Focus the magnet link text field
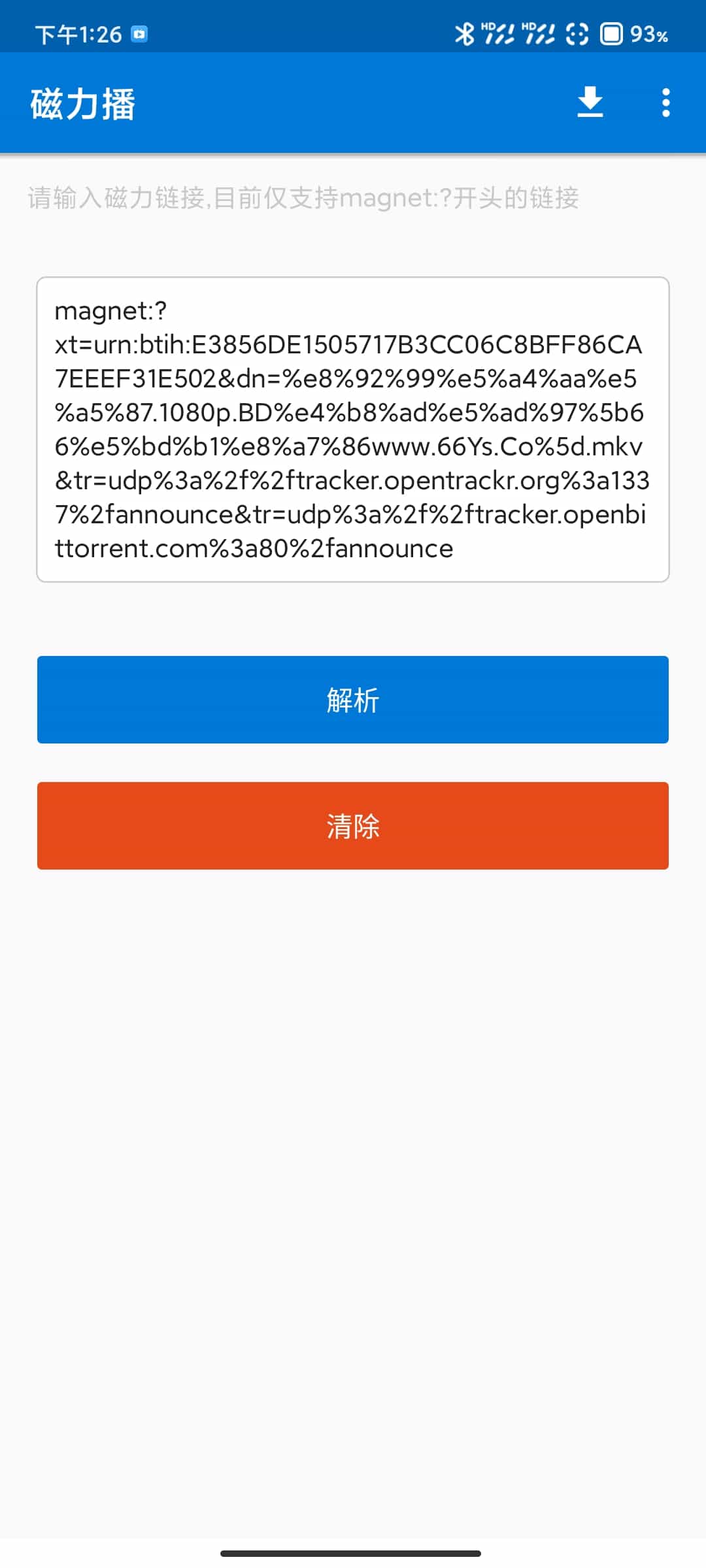This screenshot has height=1568, width=706. click(x=353, y=429)
